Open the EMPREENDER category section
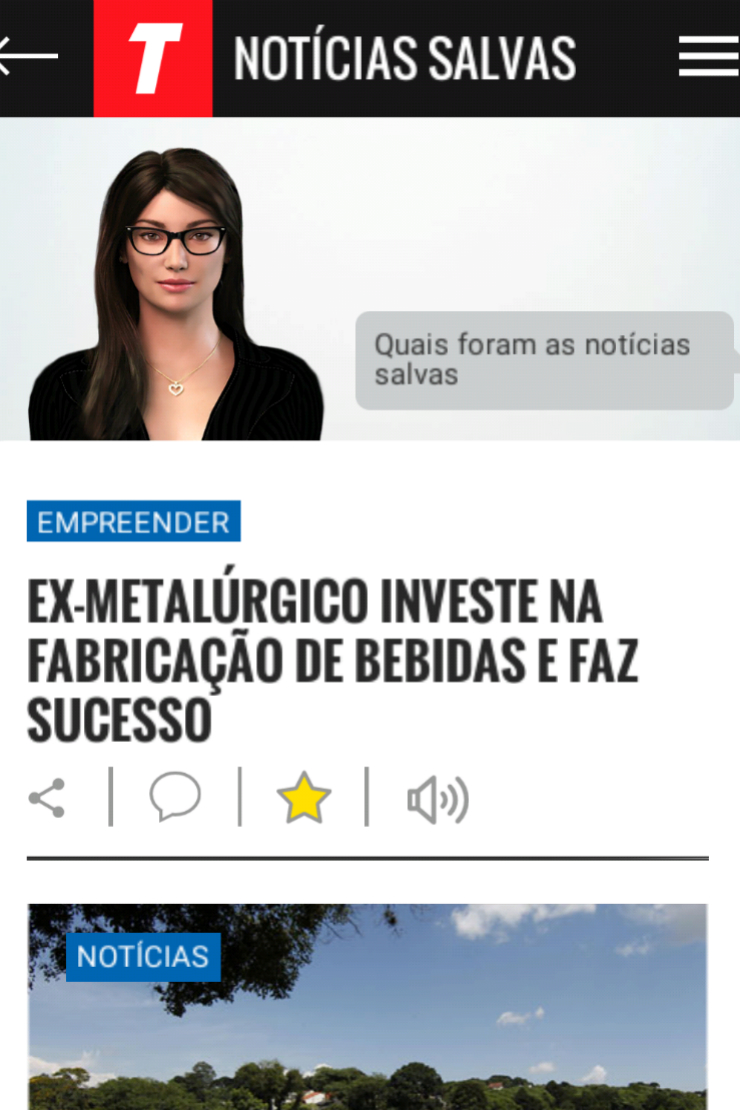 pos(134,521)
